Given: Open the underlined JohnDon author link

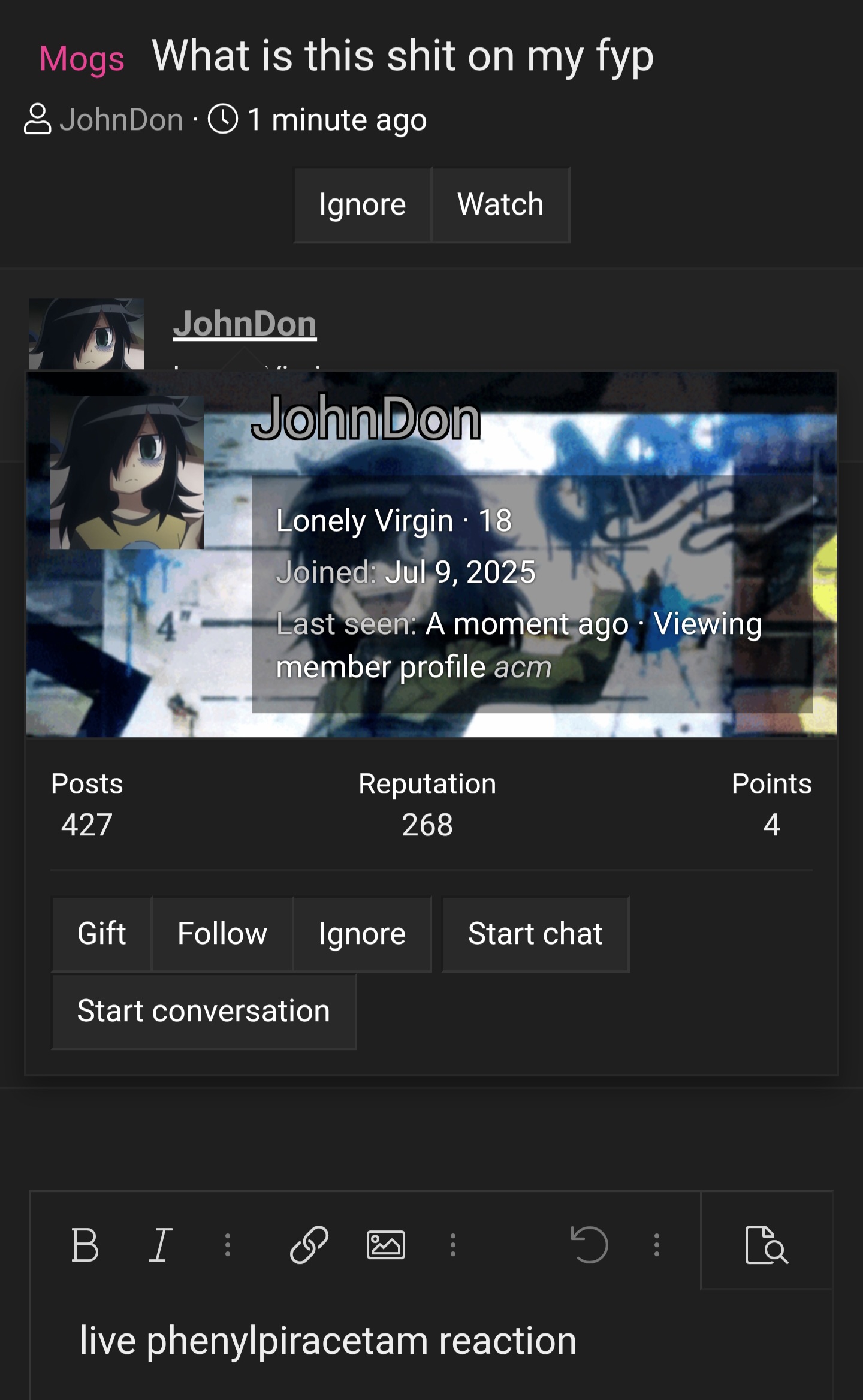Looking at the screenshot, I should [x=245, y=324].
